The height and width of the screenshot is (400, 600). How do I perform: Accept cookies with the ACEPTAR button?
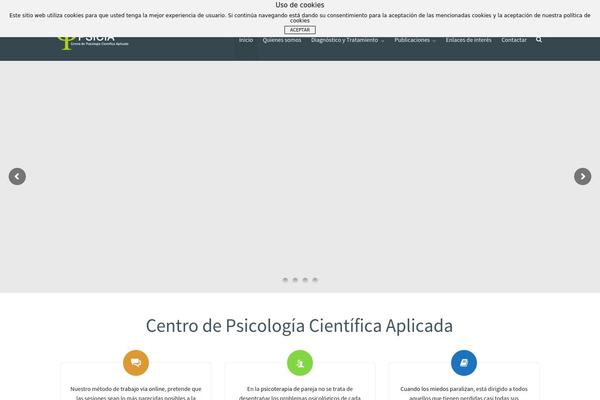click(300, 30)
